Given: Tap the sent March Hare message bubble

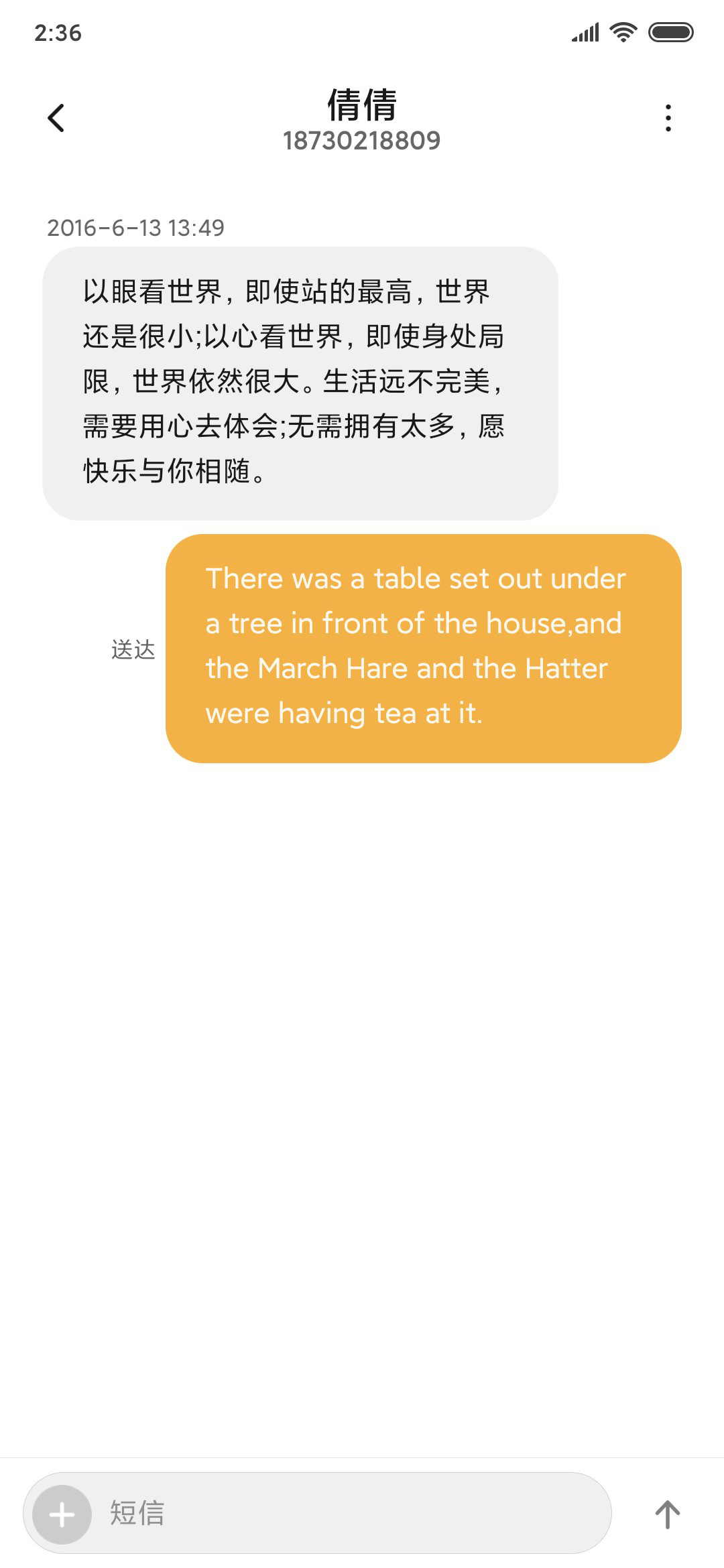Looking at the screenshot, I should (423, 648).
